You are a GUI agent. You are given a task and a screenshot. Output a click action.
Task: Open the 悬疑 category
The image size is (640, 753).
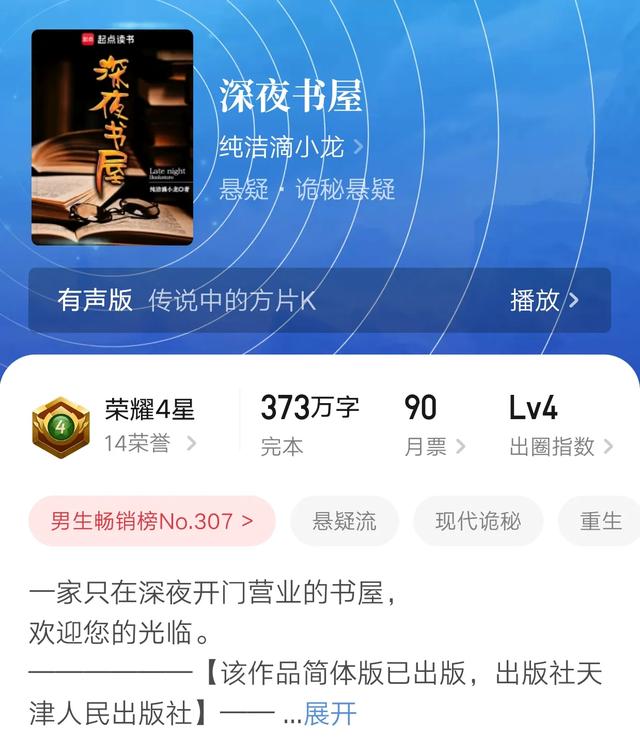tap(244, 189)
